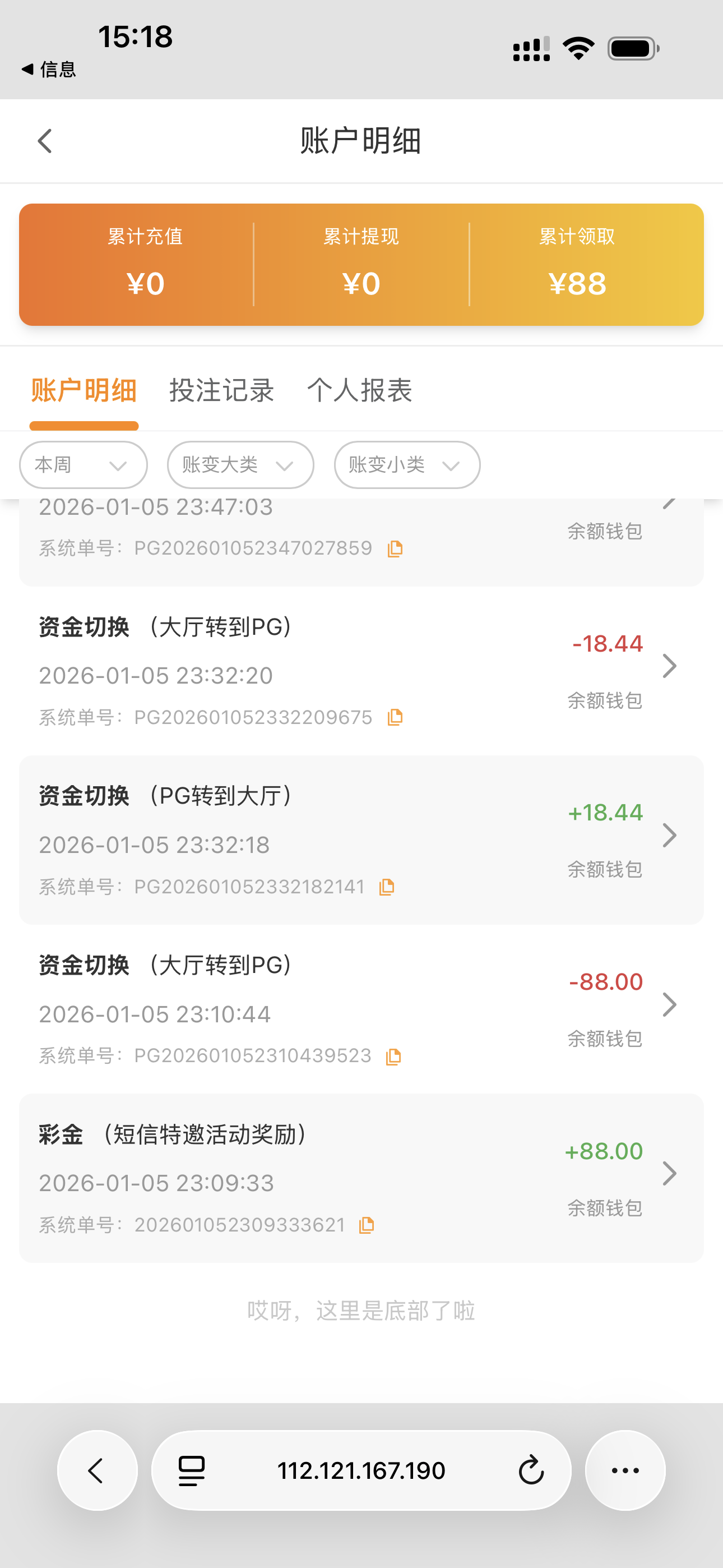Expand the 账变小类 filter dropdown
Screen dimensions: 723x1568
(x=406, y=465)
